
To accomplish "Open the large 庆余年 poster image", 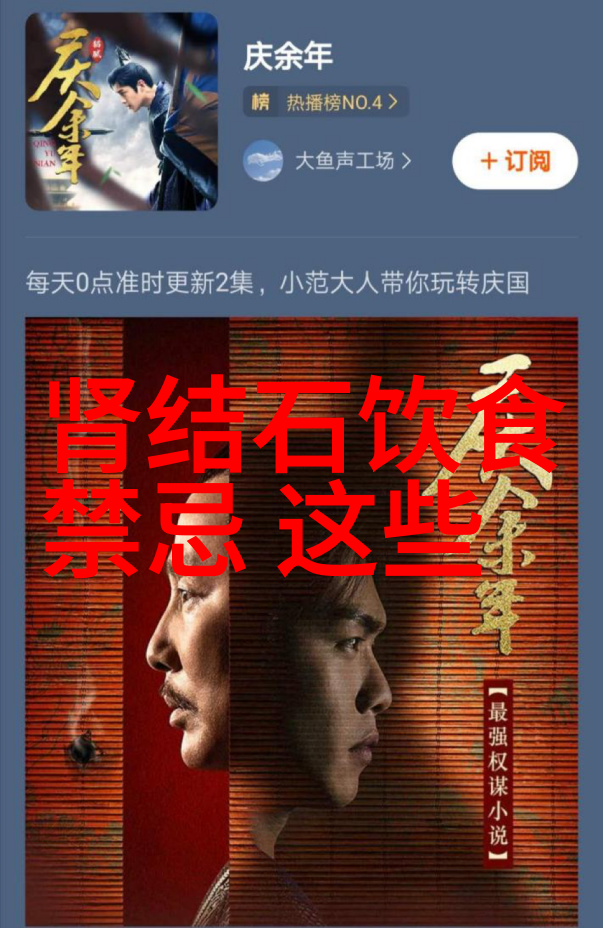I will [x=301, y=700].
